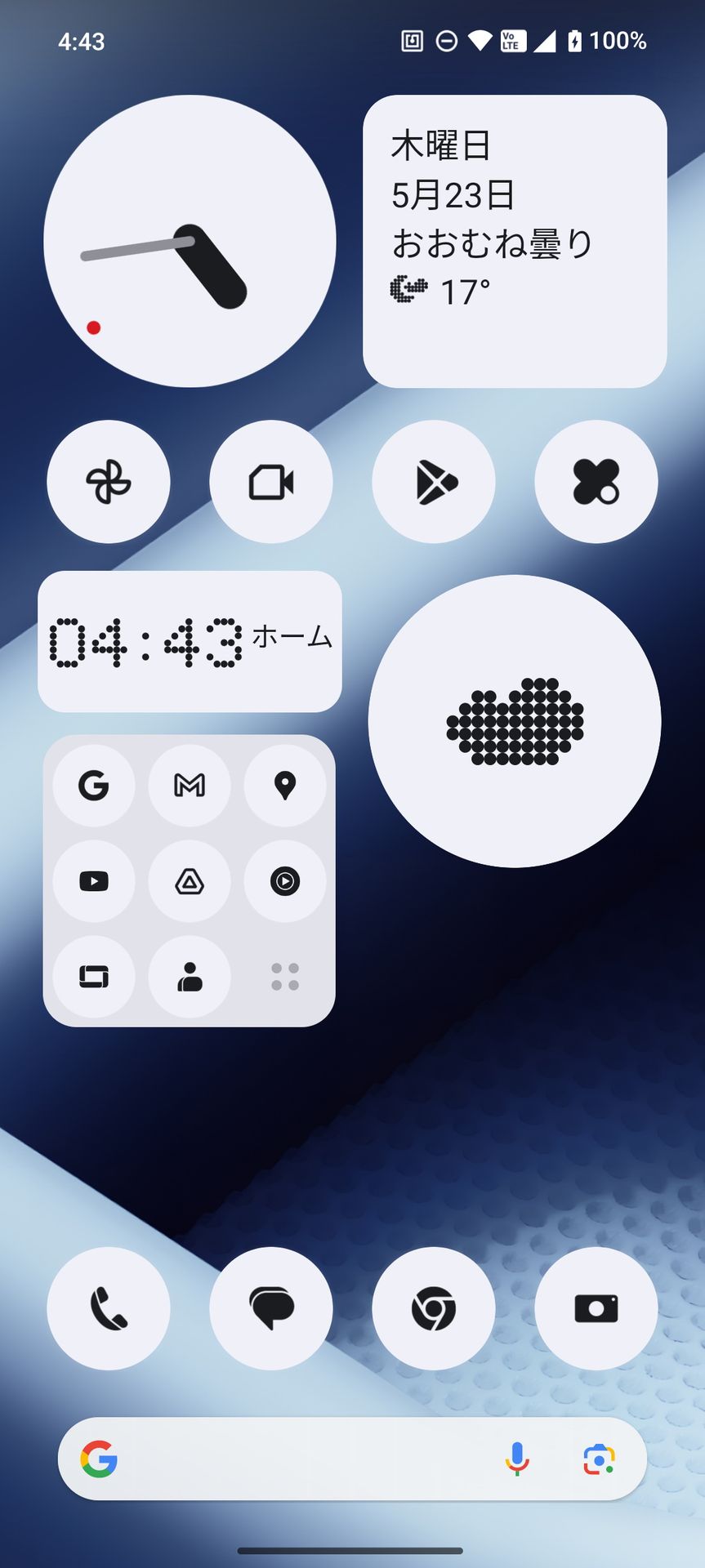The width and height of the screenshot is (705, 1568).
Task: Launch the Google Photos app
Action: (x=109, y=482)
